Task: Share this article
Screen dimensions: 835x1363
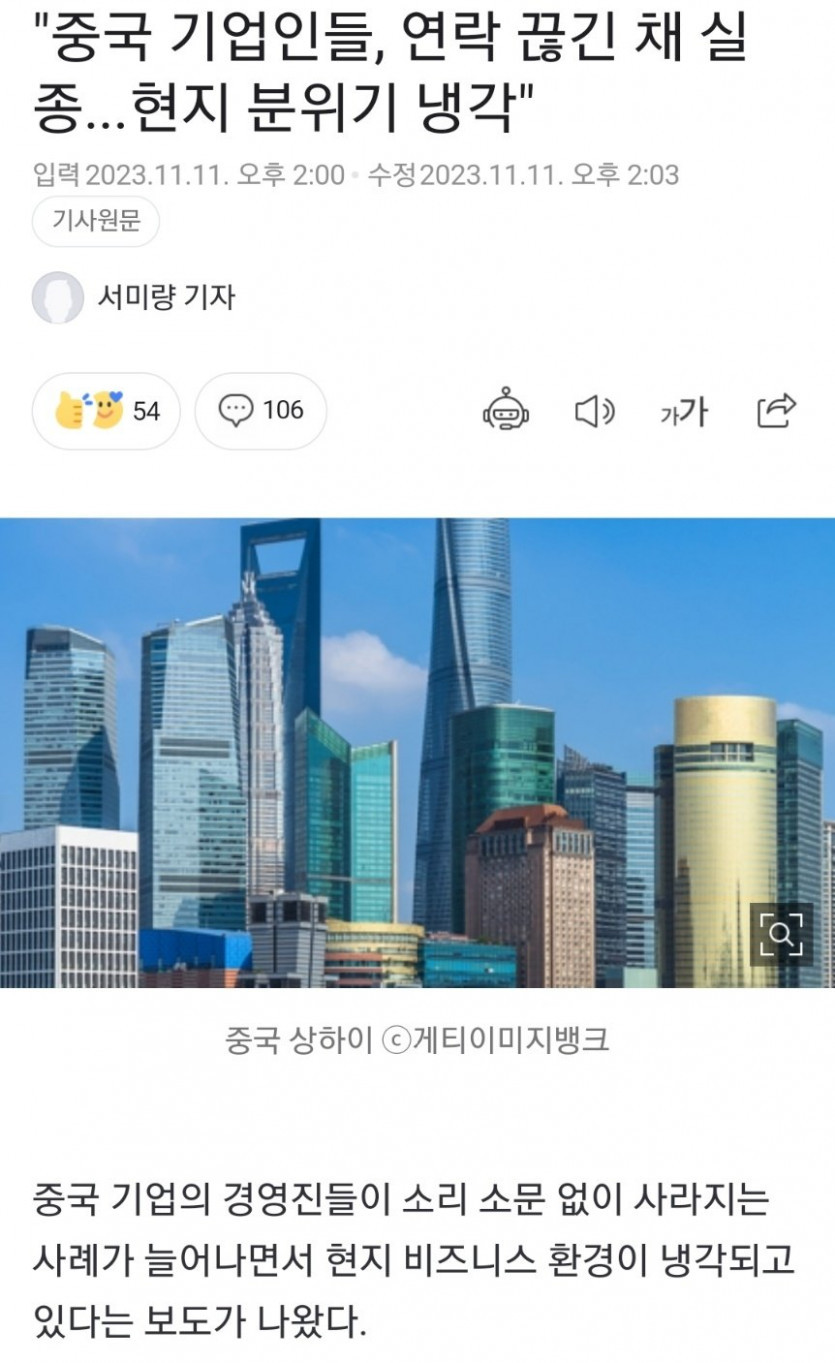Action: pyautogui.click(x=776, y=411)
